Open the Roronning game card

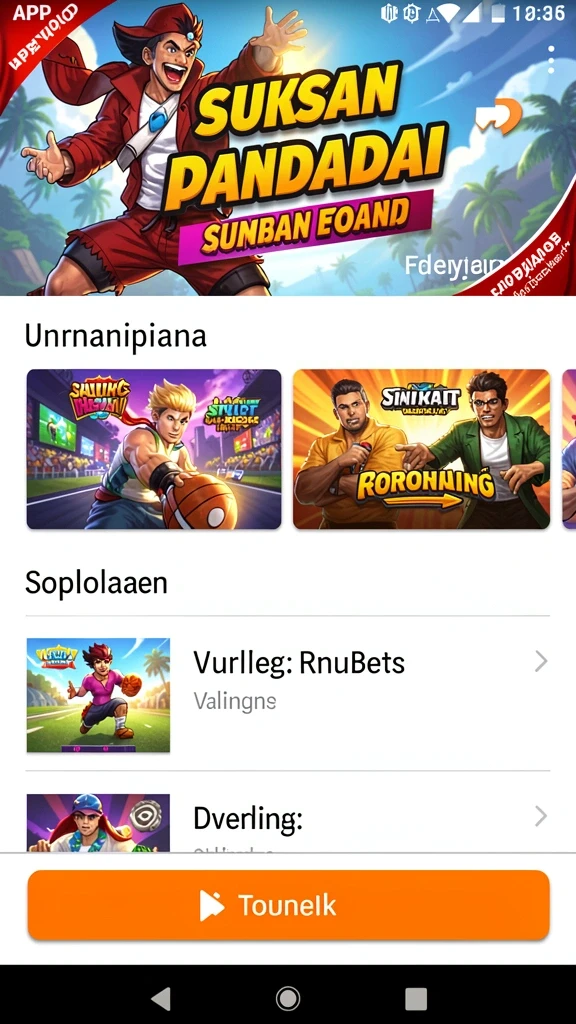(x=421, y=449)
